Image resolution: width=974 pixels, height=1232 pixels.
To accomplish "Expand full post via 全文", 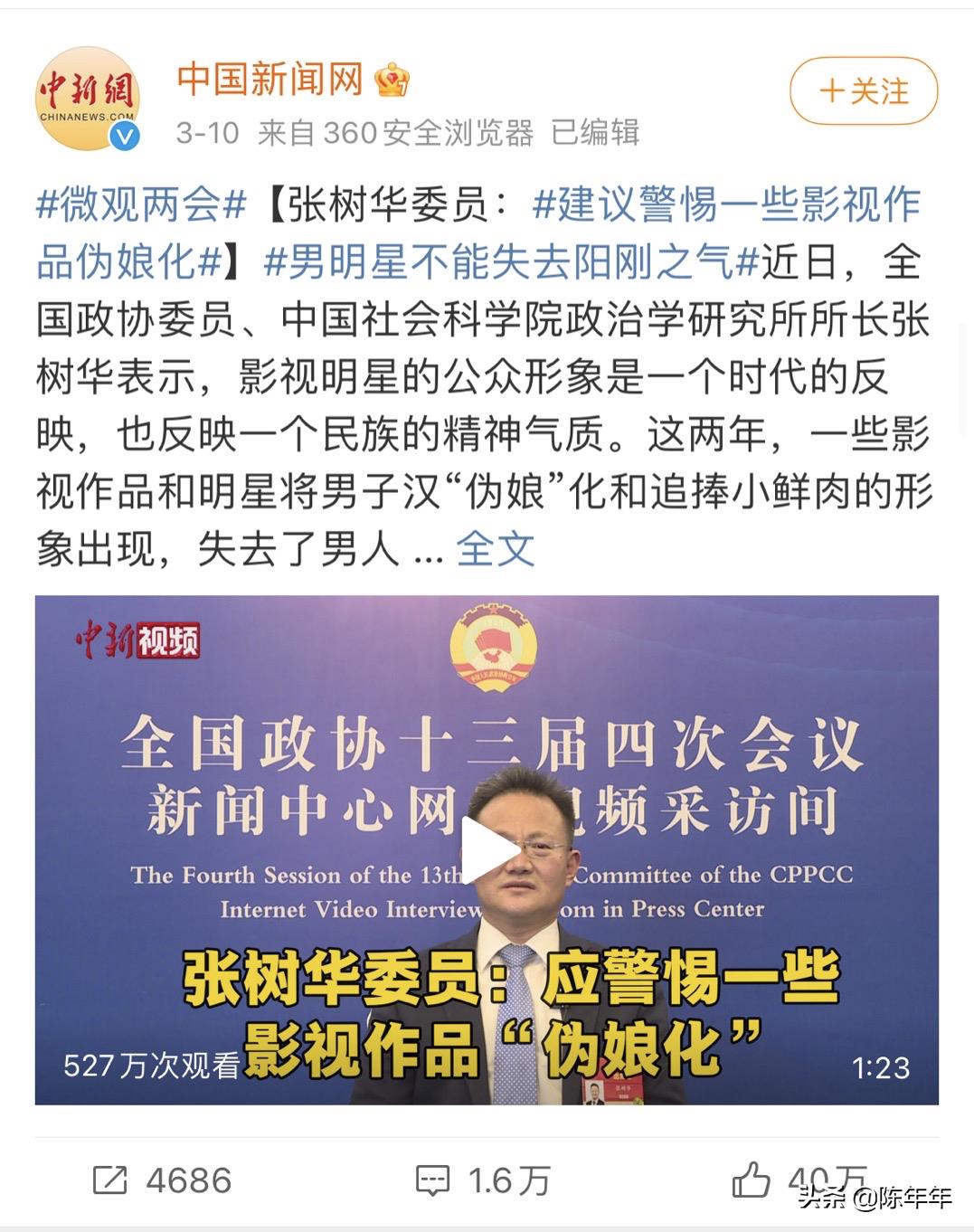I will pyautogui.click(x=496, y=549).
